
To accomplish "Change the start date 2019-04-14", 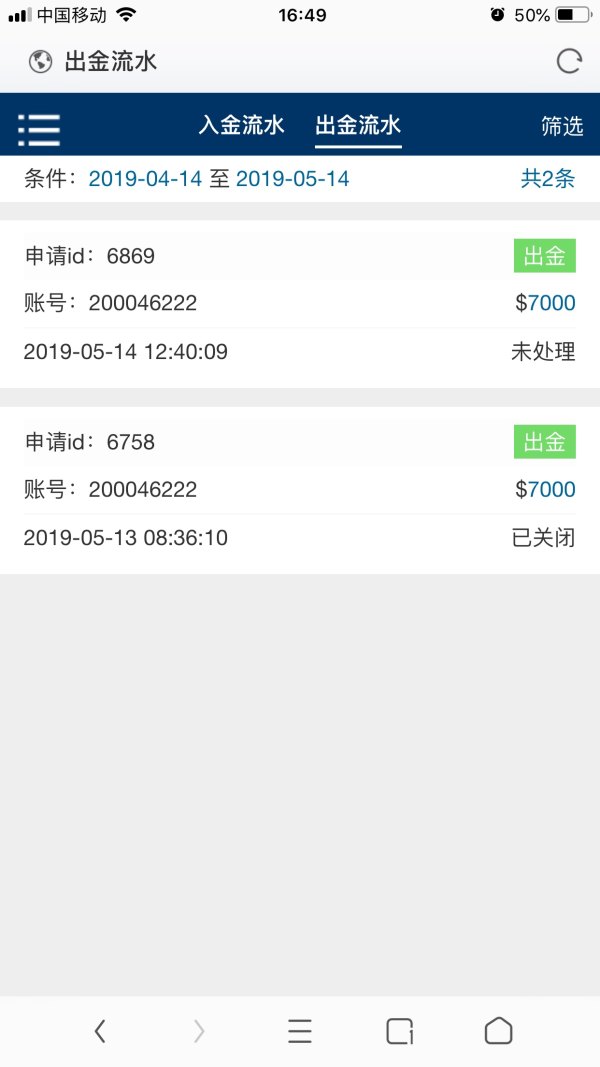I will [x=145, y=179].
